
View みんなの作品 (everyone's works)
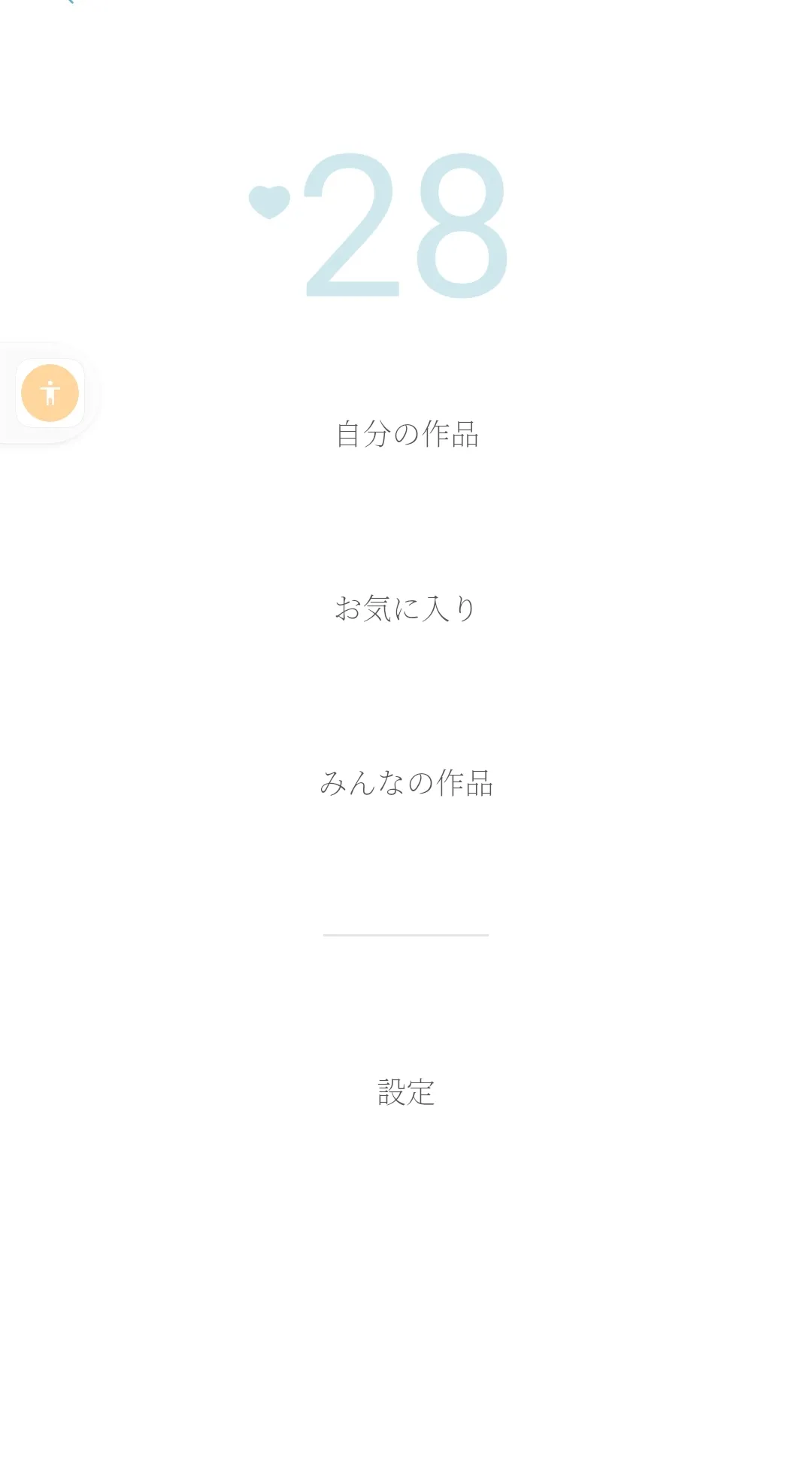point(406,783)
